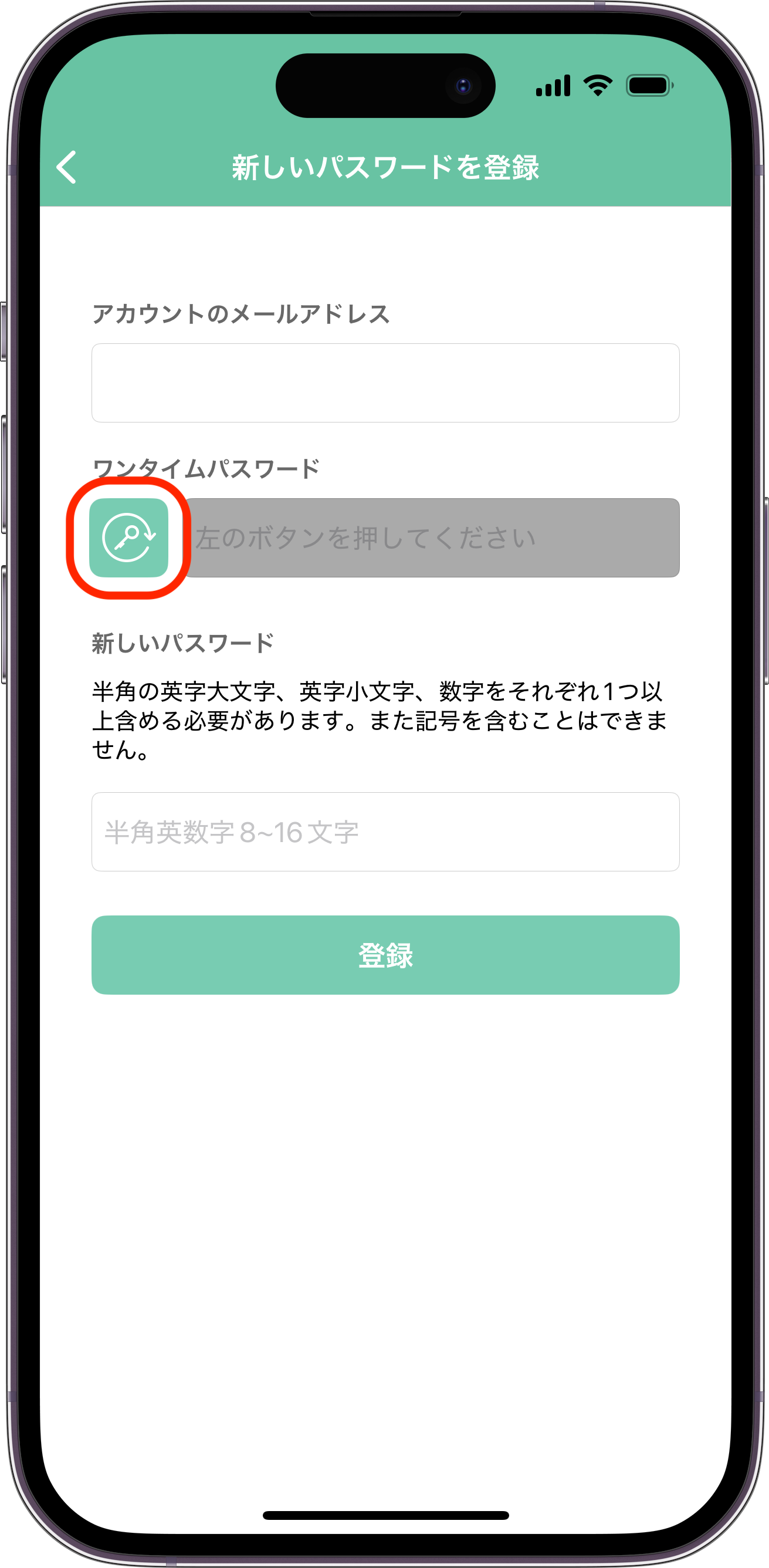The height and width of the screenshot is (1568, 769).
Task: Request a one-time password with the key icon
Action: 129,538
